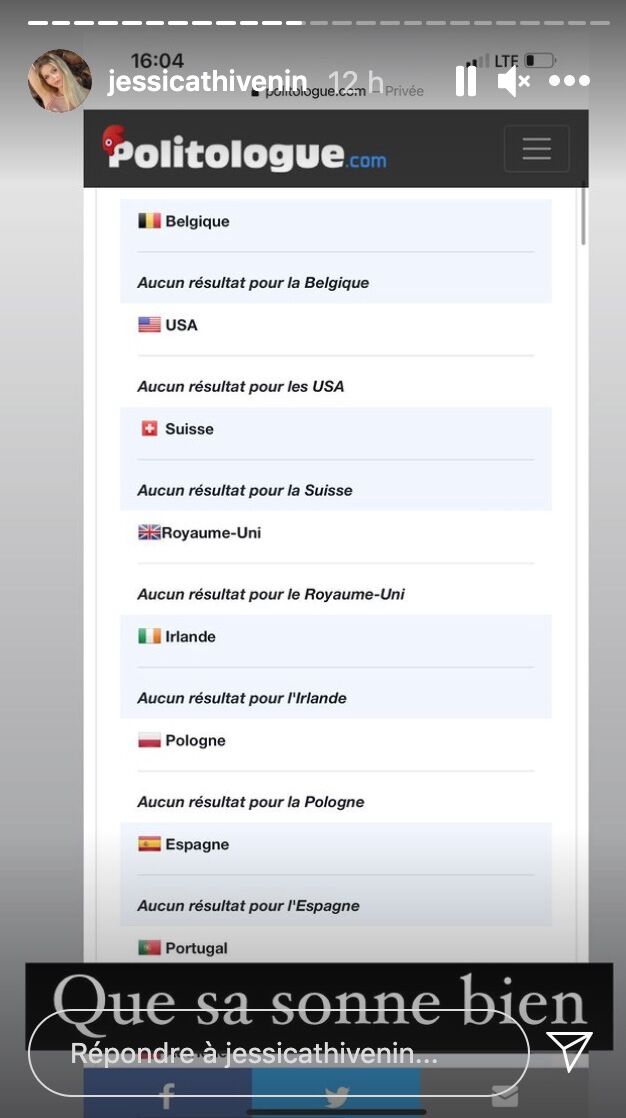The height and width of the screenshot is (1118, 626).
Task: Open jessicathivenin's profile picture
Action: click(59, 81)
